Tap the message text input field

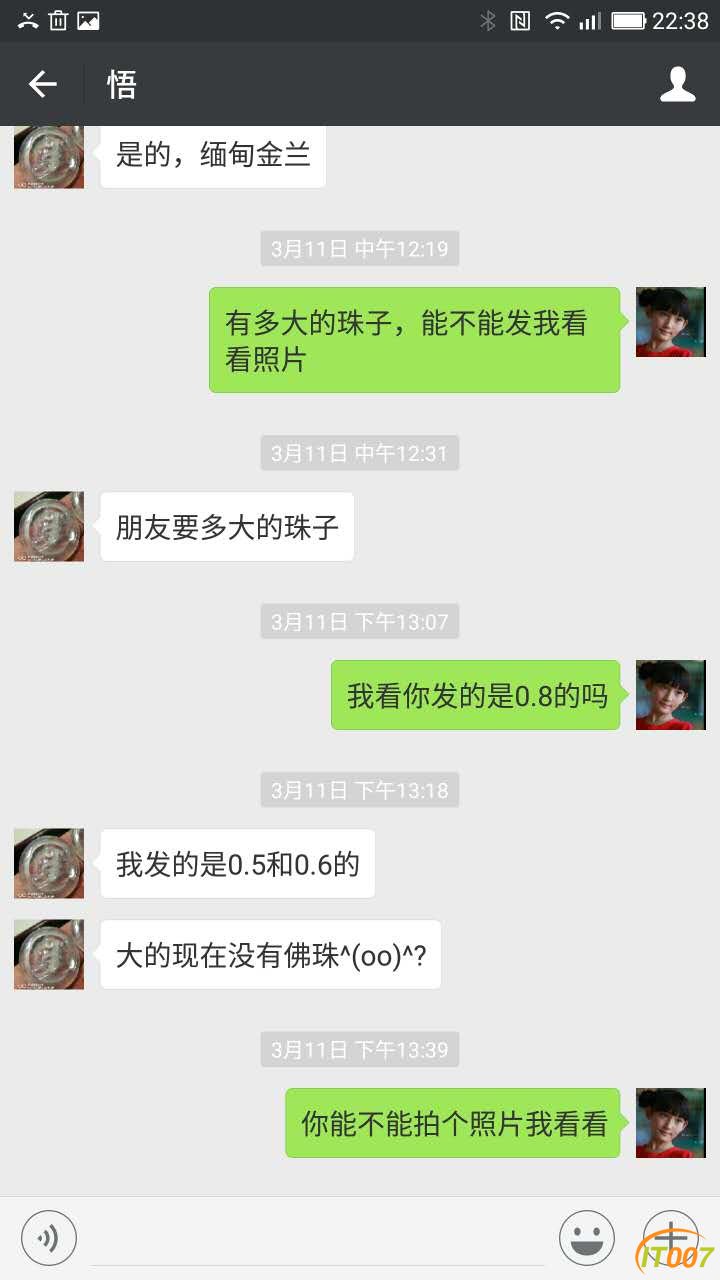(320, 1240)
